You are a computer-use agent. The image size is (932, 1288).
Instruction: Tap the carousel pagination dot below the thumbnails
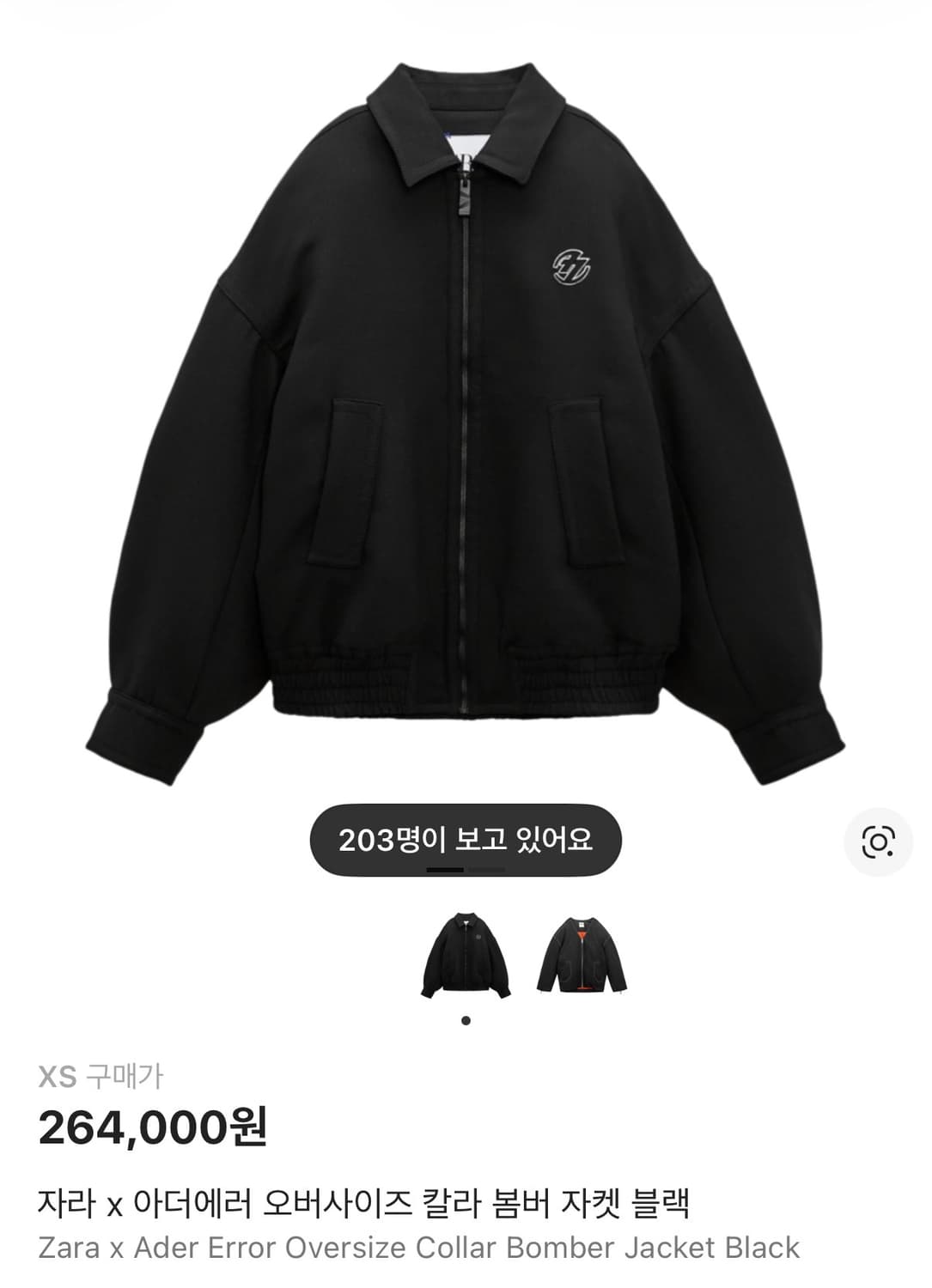pos(466,1018)
